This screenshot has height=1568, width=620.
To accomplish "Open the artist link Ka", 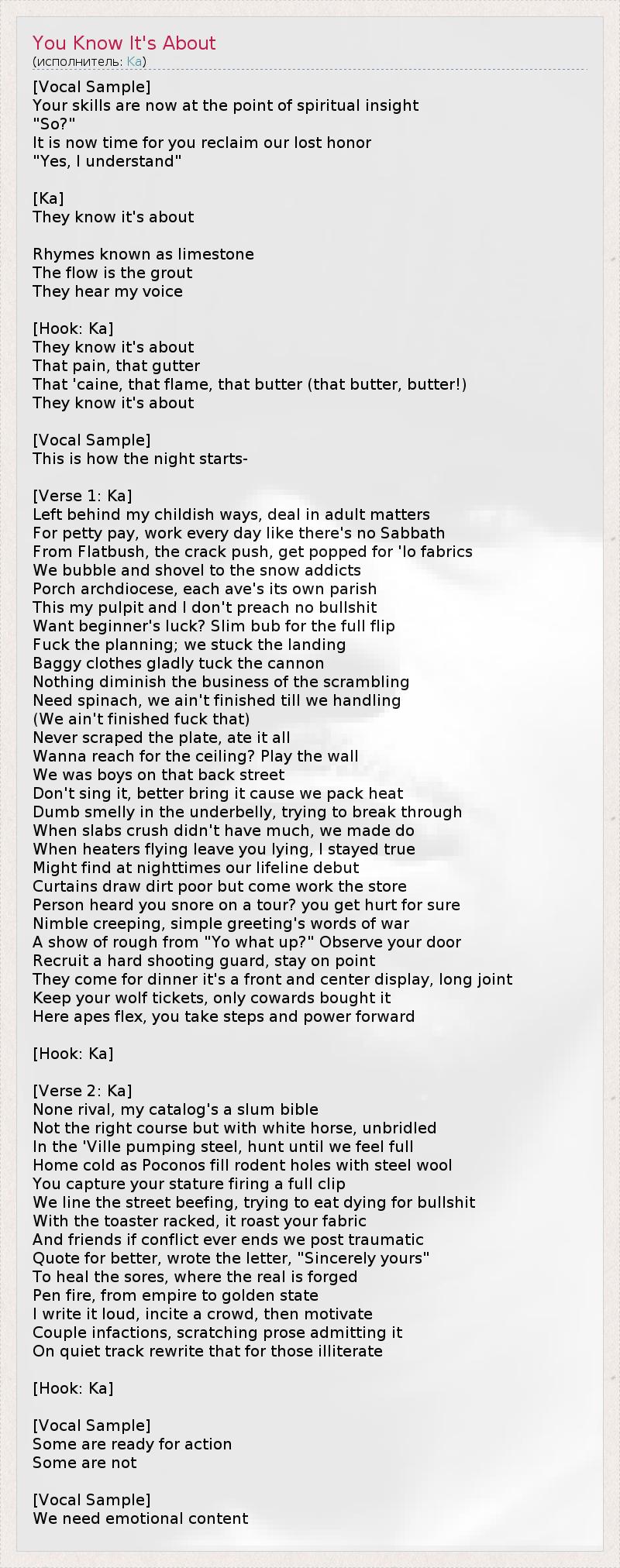I will click(x=134, y=61).
